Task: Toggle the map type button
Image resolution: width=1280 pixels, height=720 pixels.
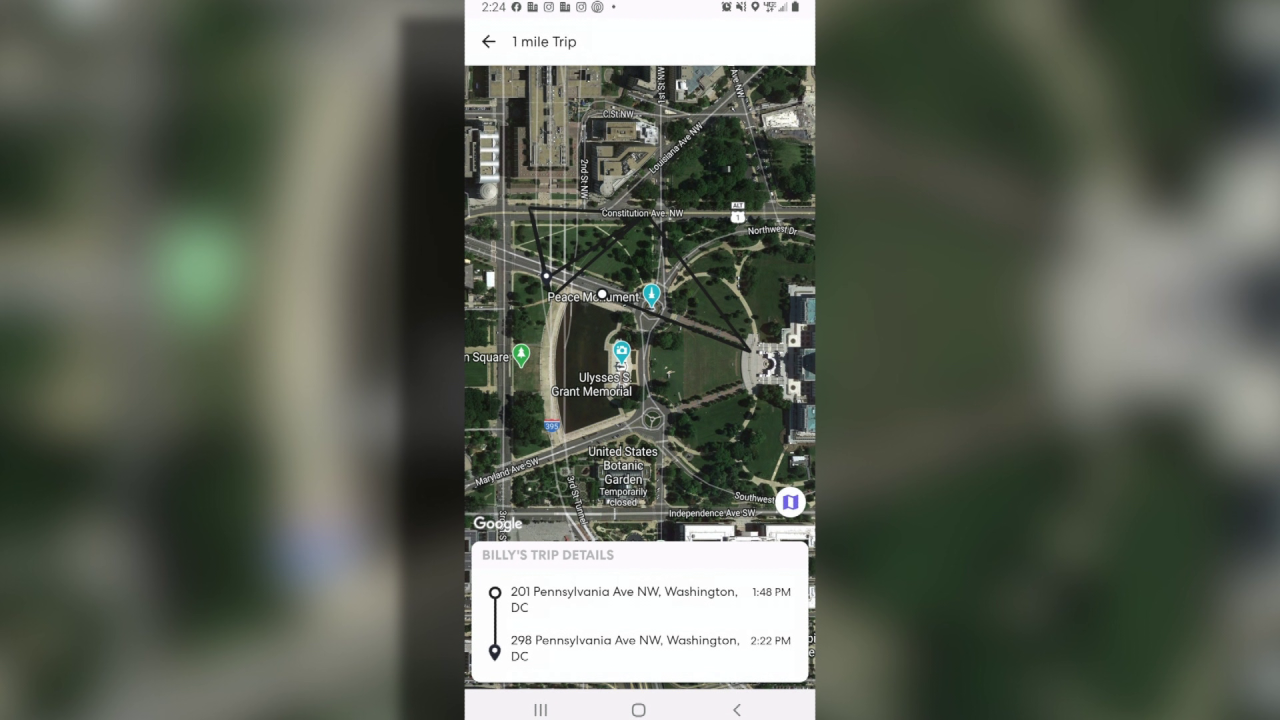Action: (x=790, y=502)
